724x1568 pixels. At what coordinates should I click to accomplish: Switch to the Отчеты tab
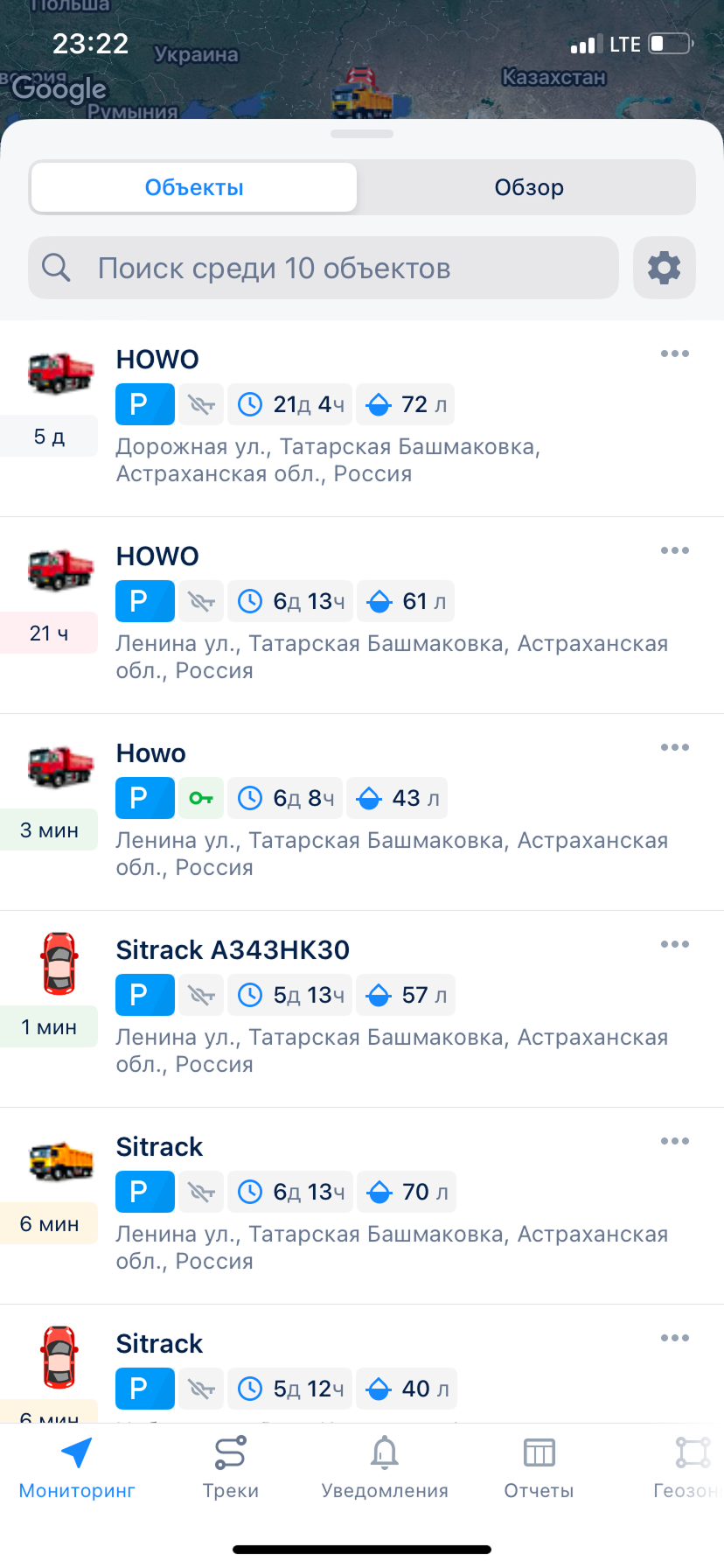pos(539,1467)
